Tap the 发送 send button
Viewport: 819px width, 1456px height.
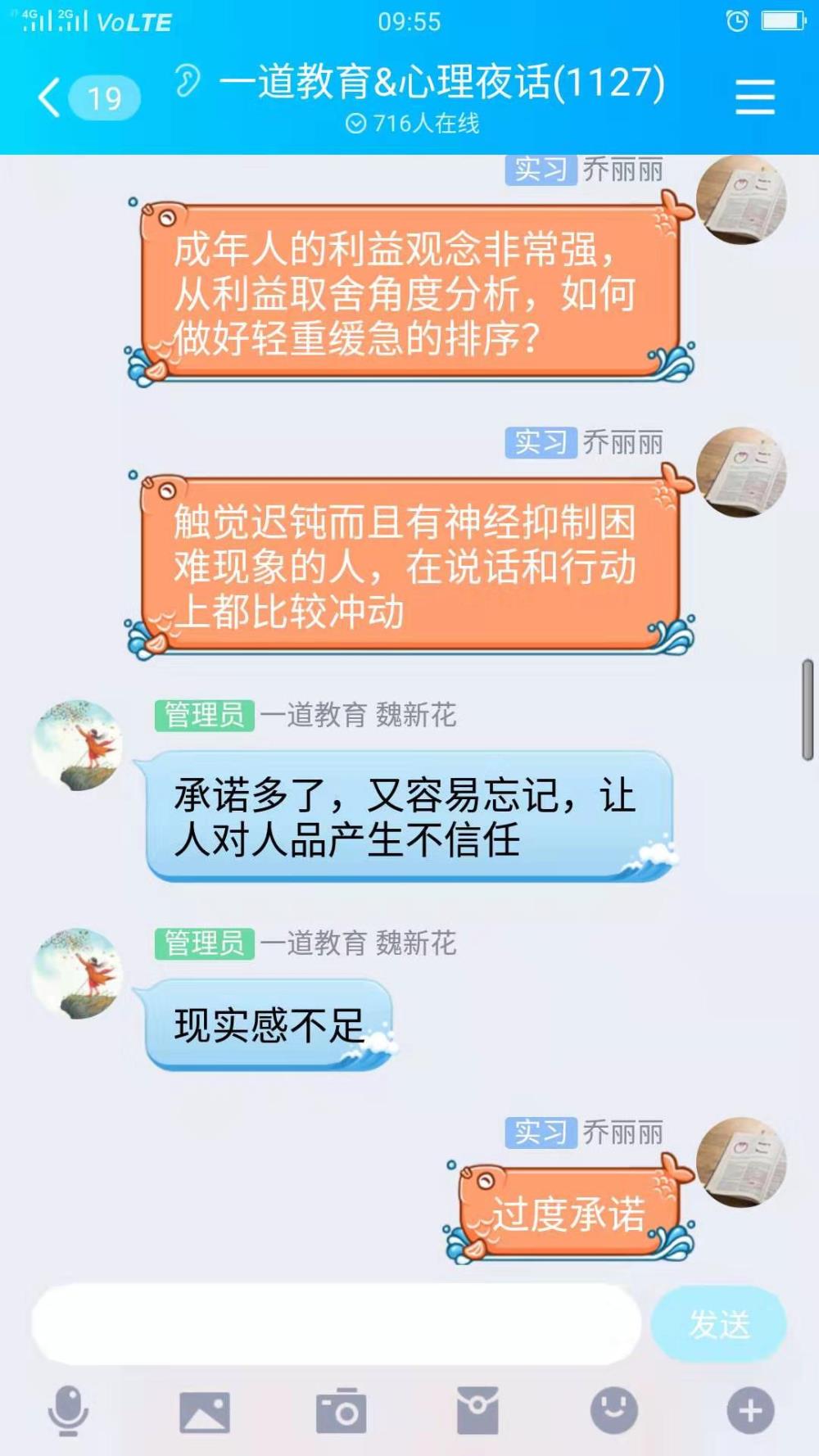click(719, 1324)
